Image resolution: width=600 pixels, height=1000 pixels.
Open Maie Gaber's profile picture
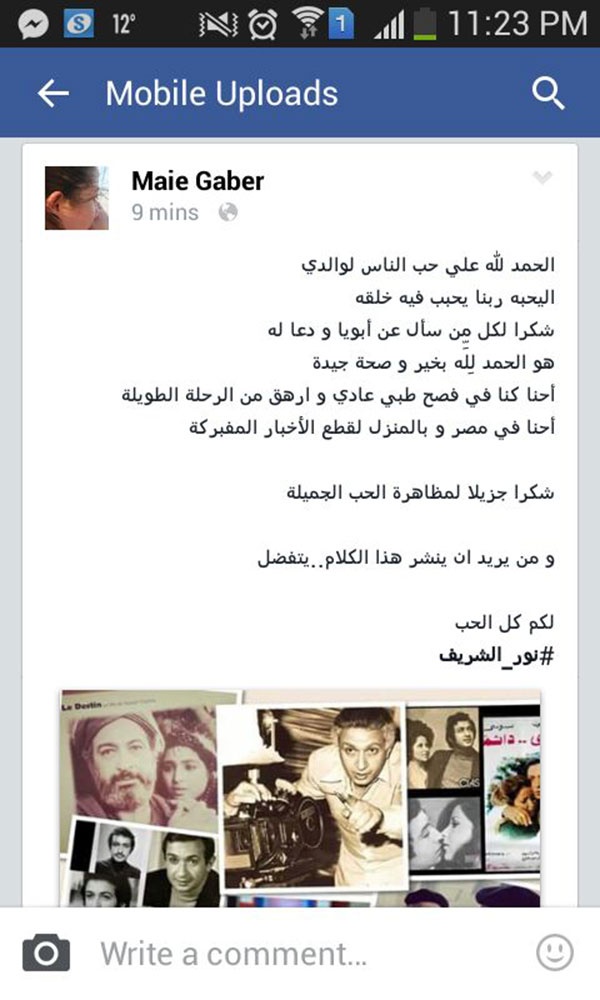coord(76,197)
